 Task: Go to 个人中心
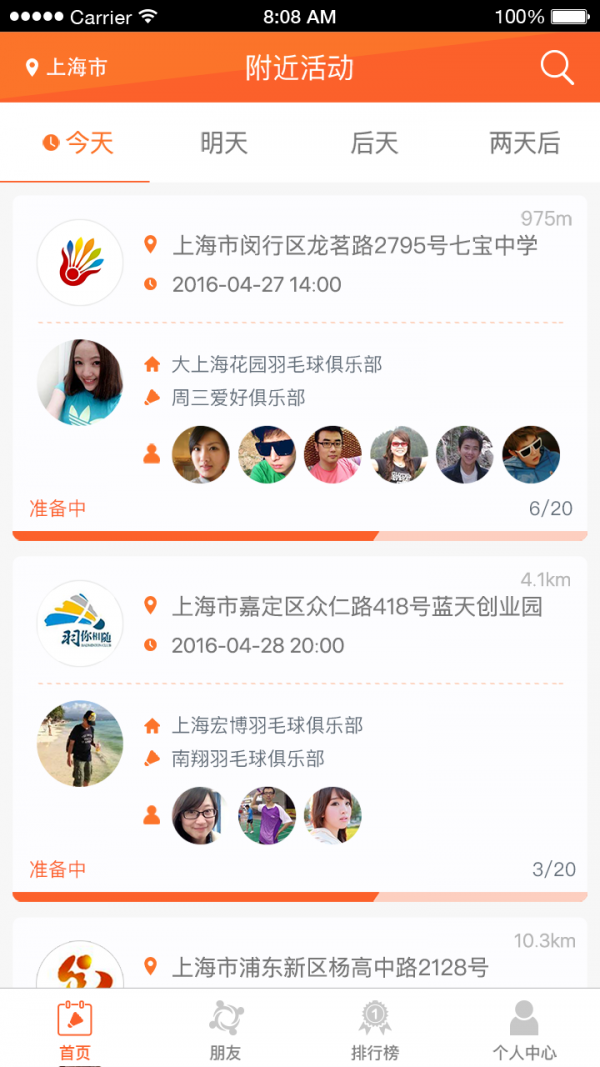tap(524, 1029)
